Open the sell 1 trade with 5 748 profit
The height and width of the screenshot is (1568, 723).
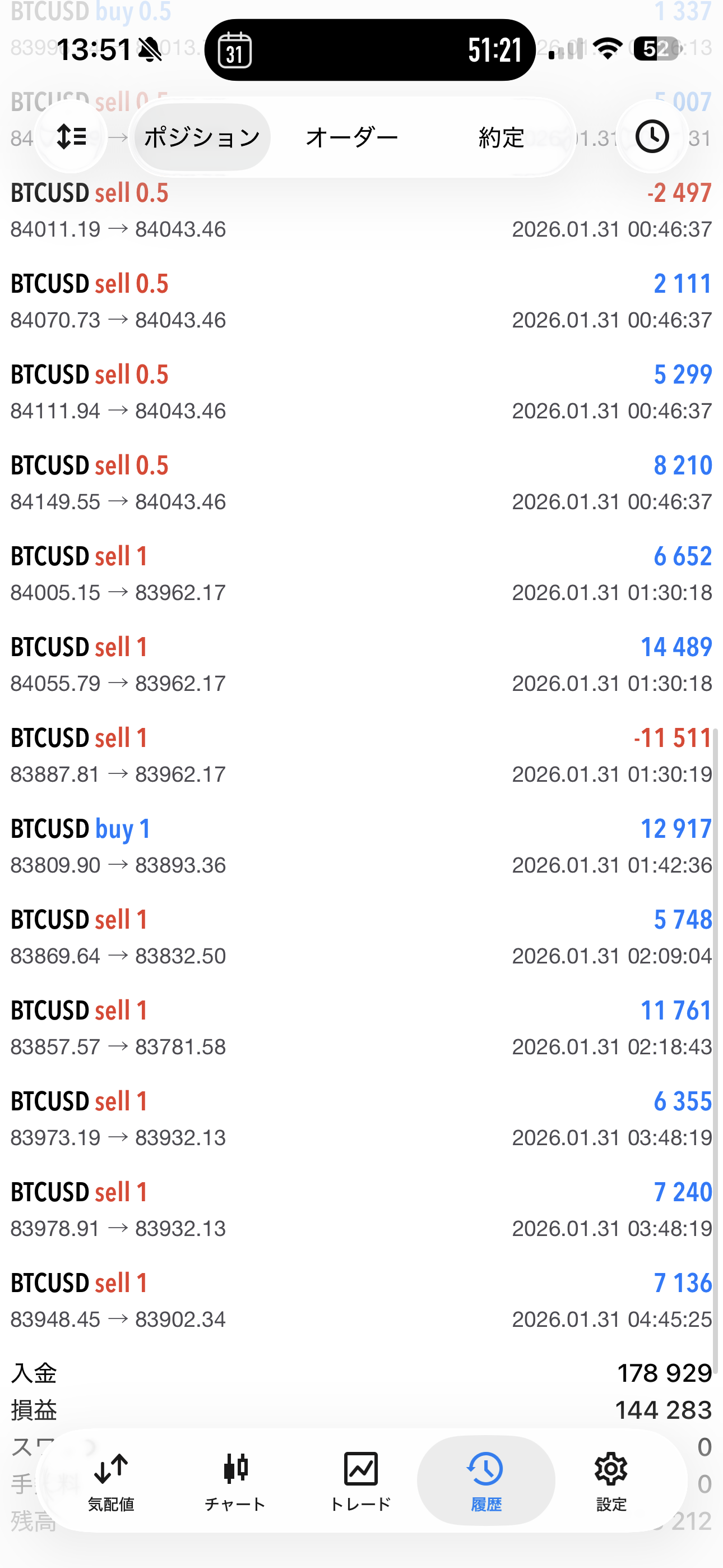coord(361,937)
